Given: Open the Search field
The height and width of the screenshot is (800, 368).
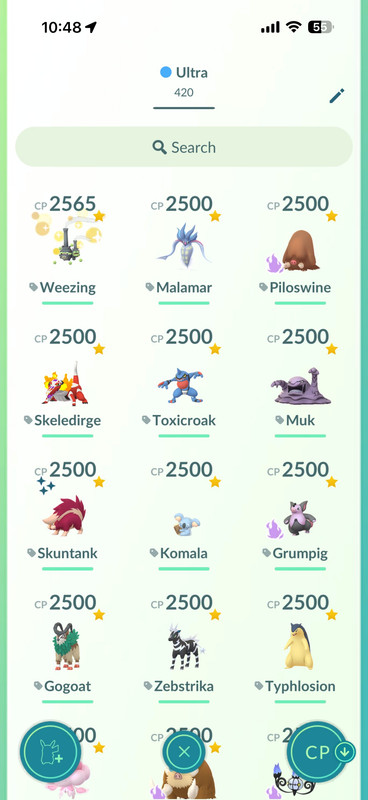Looking at the screenshot, I should pyautogui.click(x=184, y=147).
